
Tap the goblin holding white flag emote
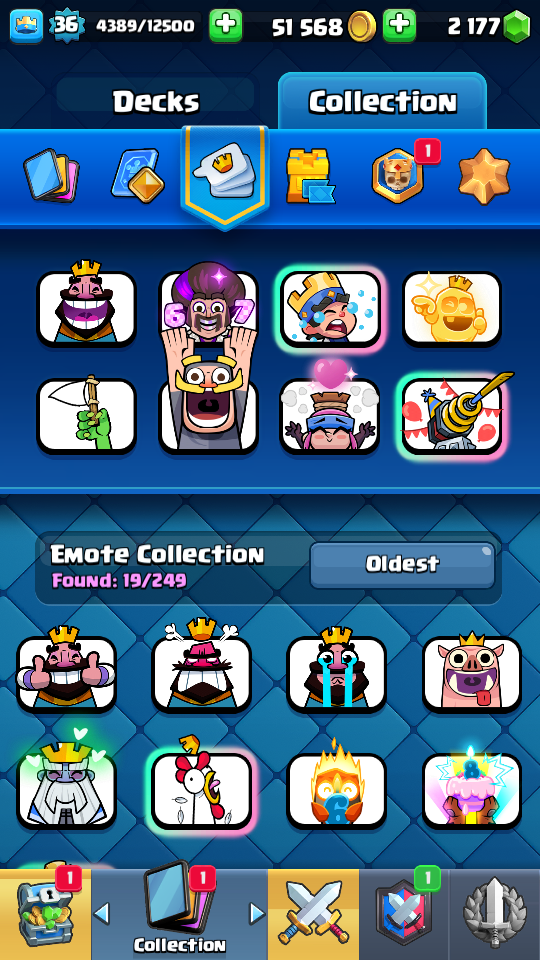point(86,414)
